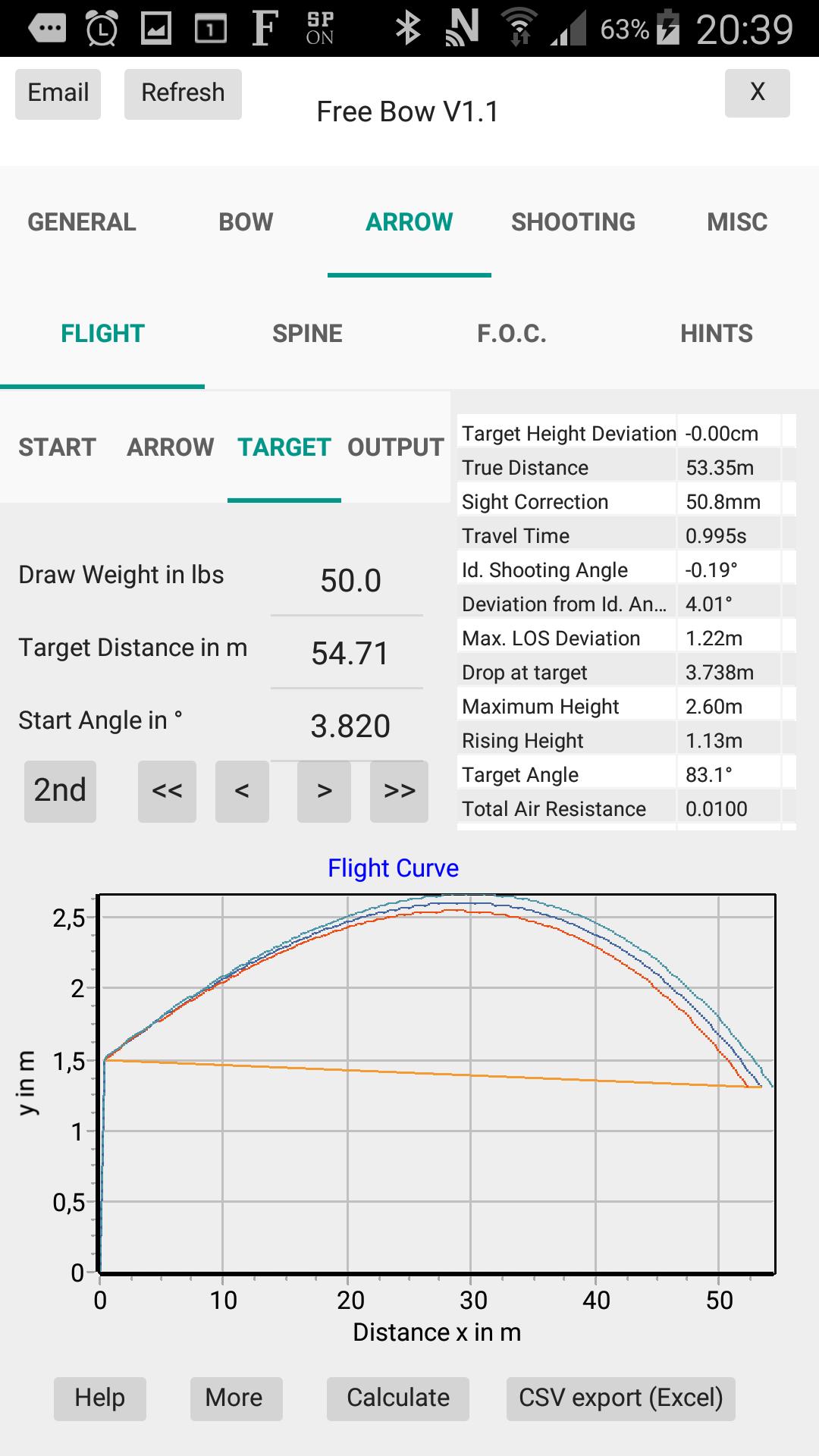This screenshot has height=1456, width=819.
Task: Tap the << fast-decrease button
Action: click(x=167, y=791)
